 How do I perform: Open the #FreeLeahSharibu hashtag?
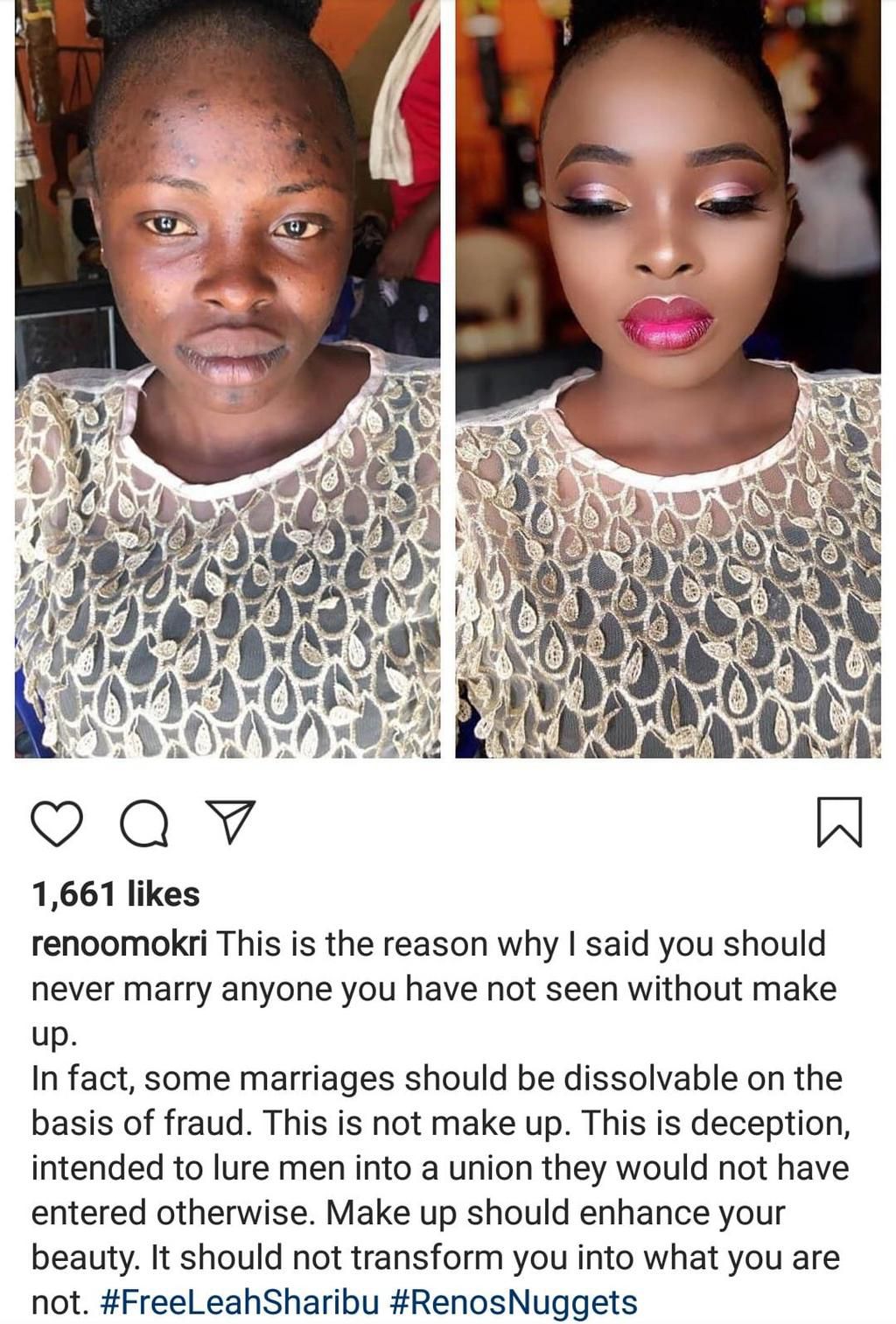(240, 1302)
